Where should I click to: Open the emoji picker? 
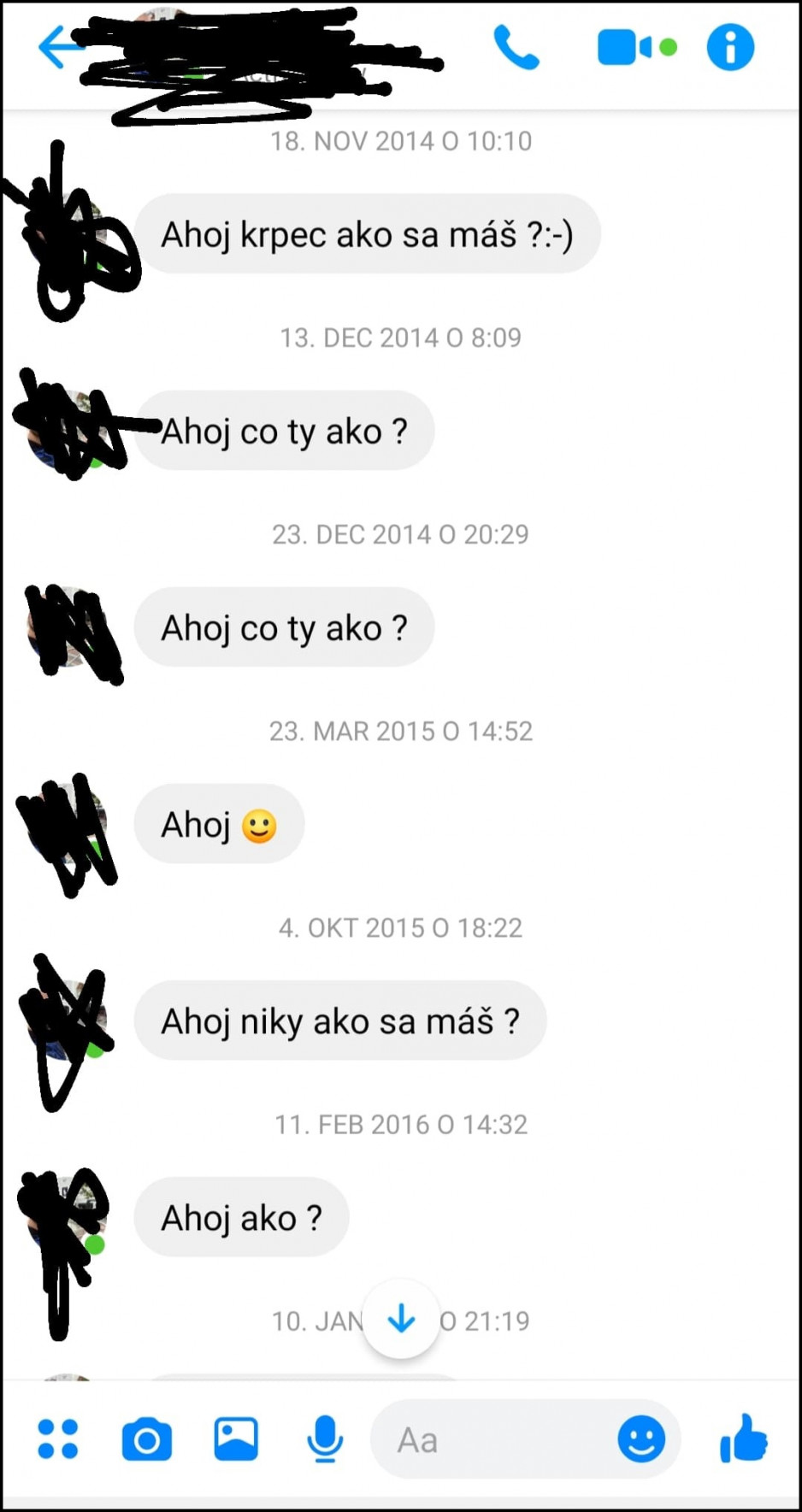point(641,1438)
